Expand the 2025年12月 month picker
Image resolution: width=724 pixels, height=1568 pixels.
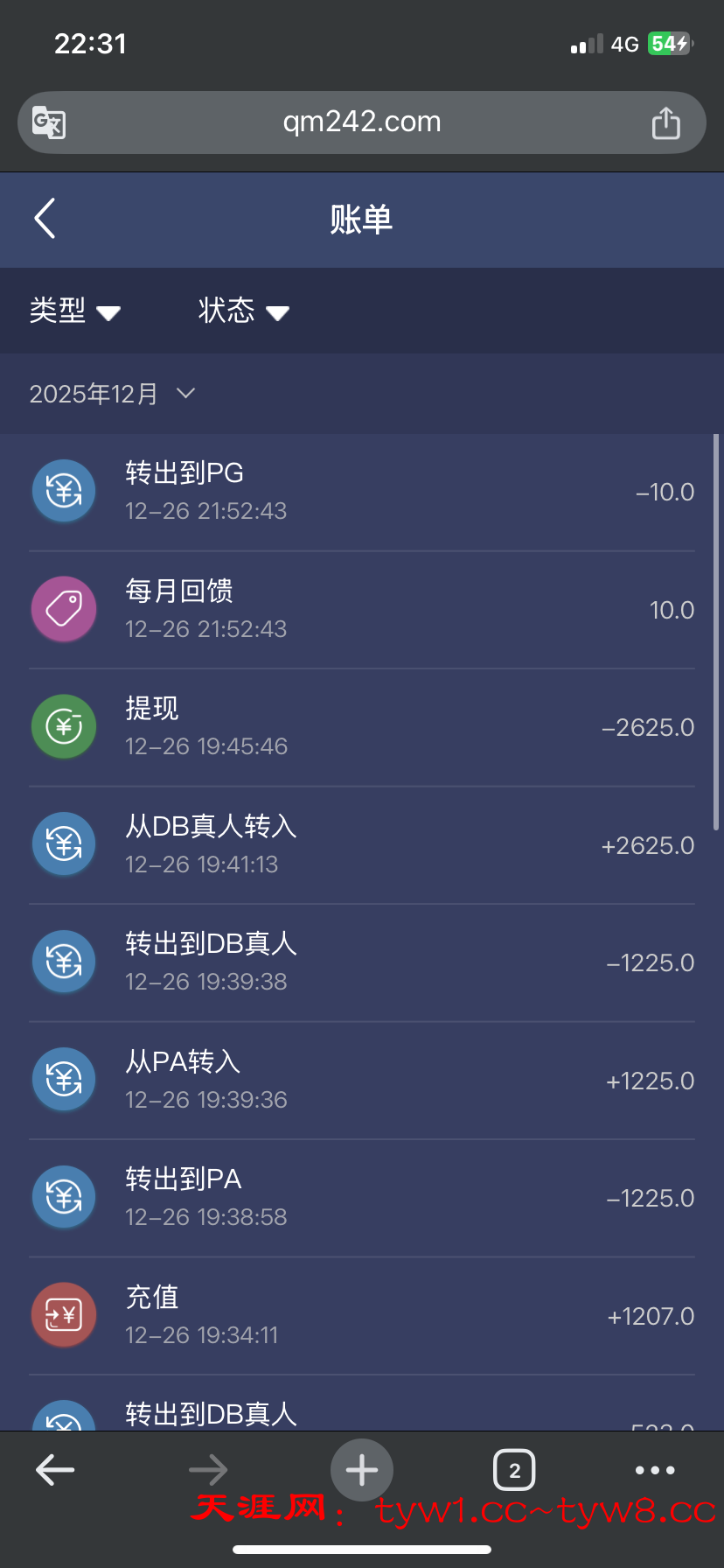112,394
